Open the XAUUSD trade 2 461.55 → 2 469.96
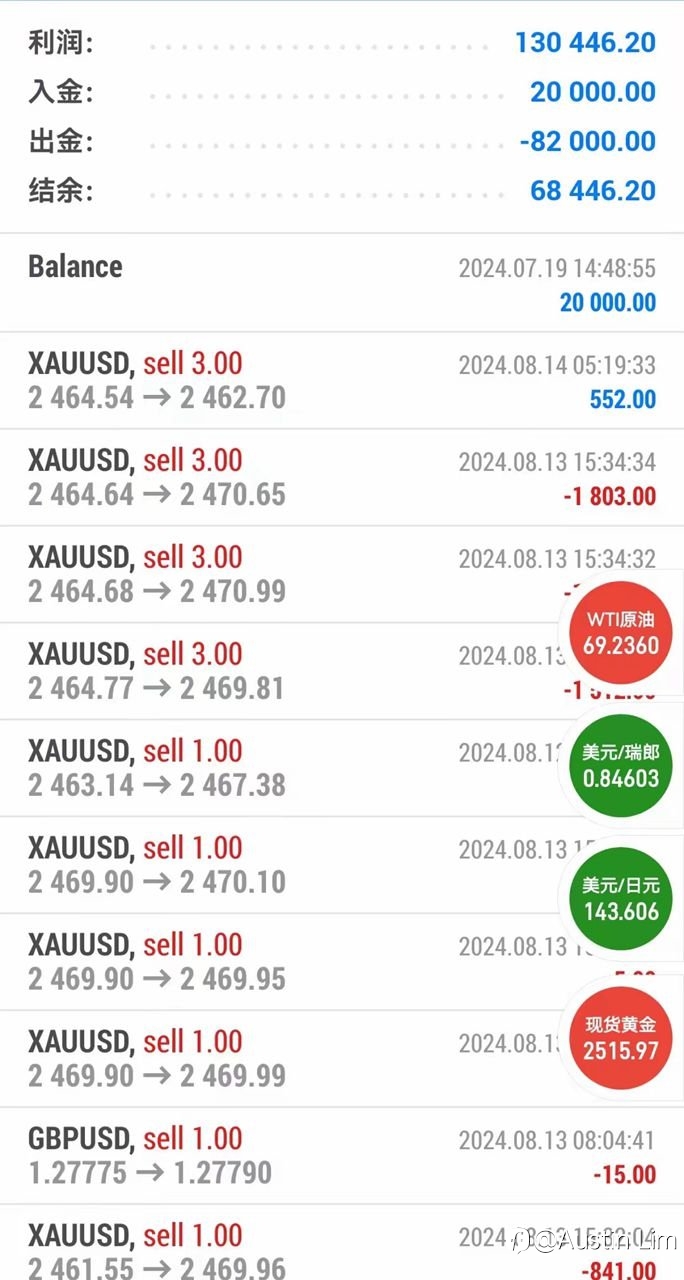 point(342,1243)
